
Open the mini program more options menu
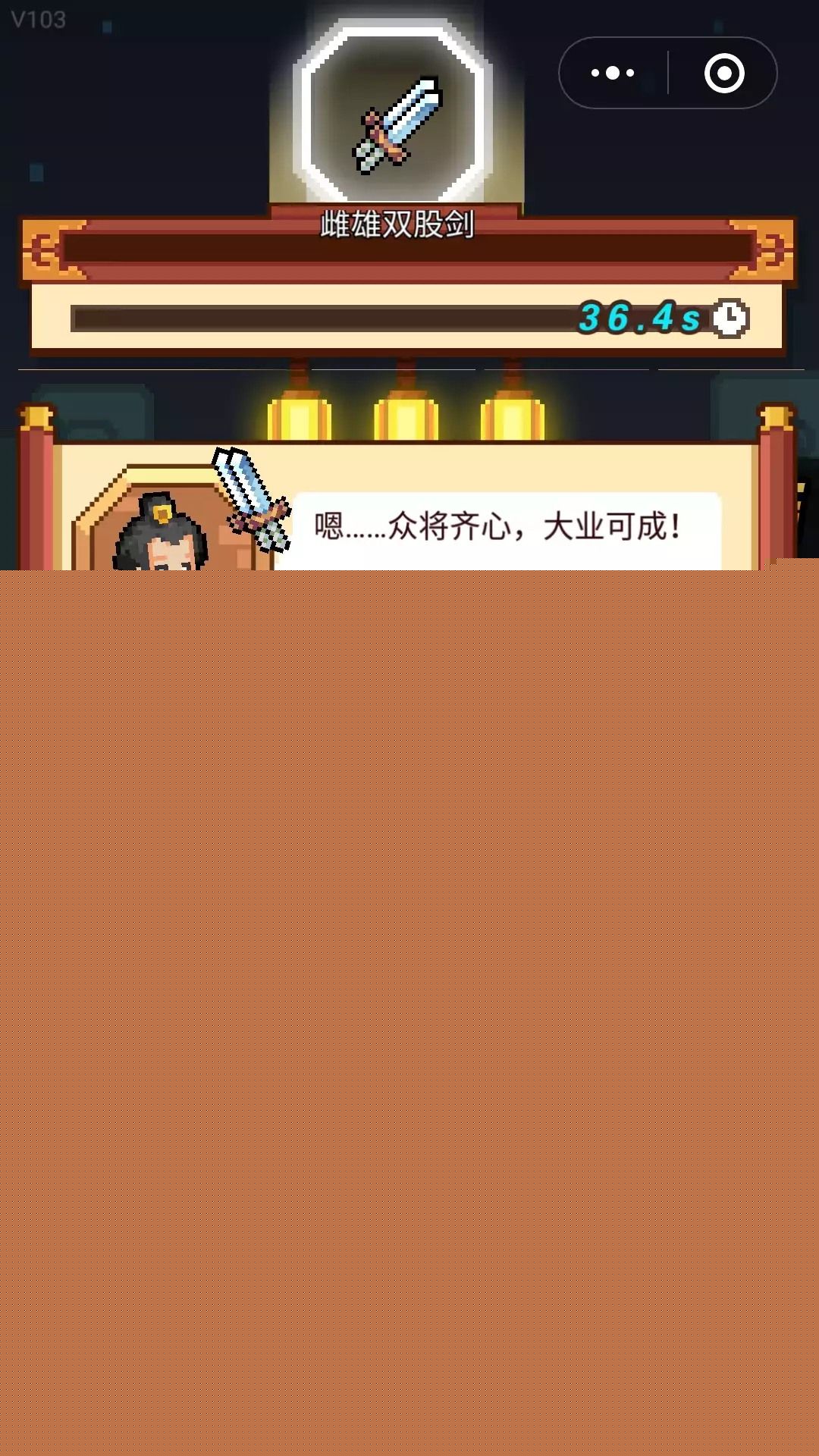tap(613, 74)
